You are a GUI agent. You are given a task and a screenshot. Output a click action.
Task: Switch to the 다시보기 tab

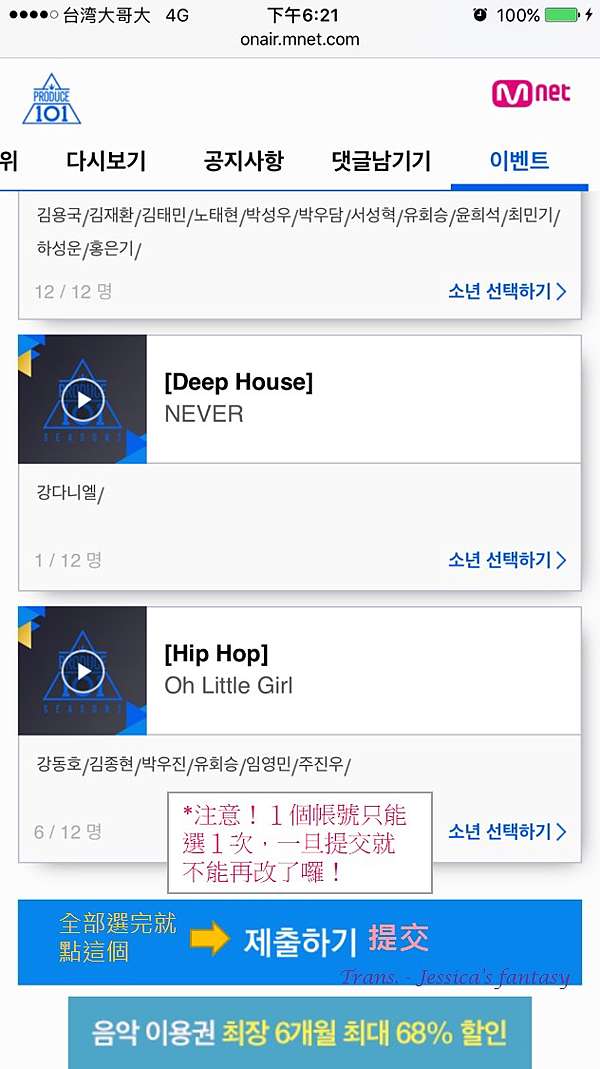(x=106, y=161)
